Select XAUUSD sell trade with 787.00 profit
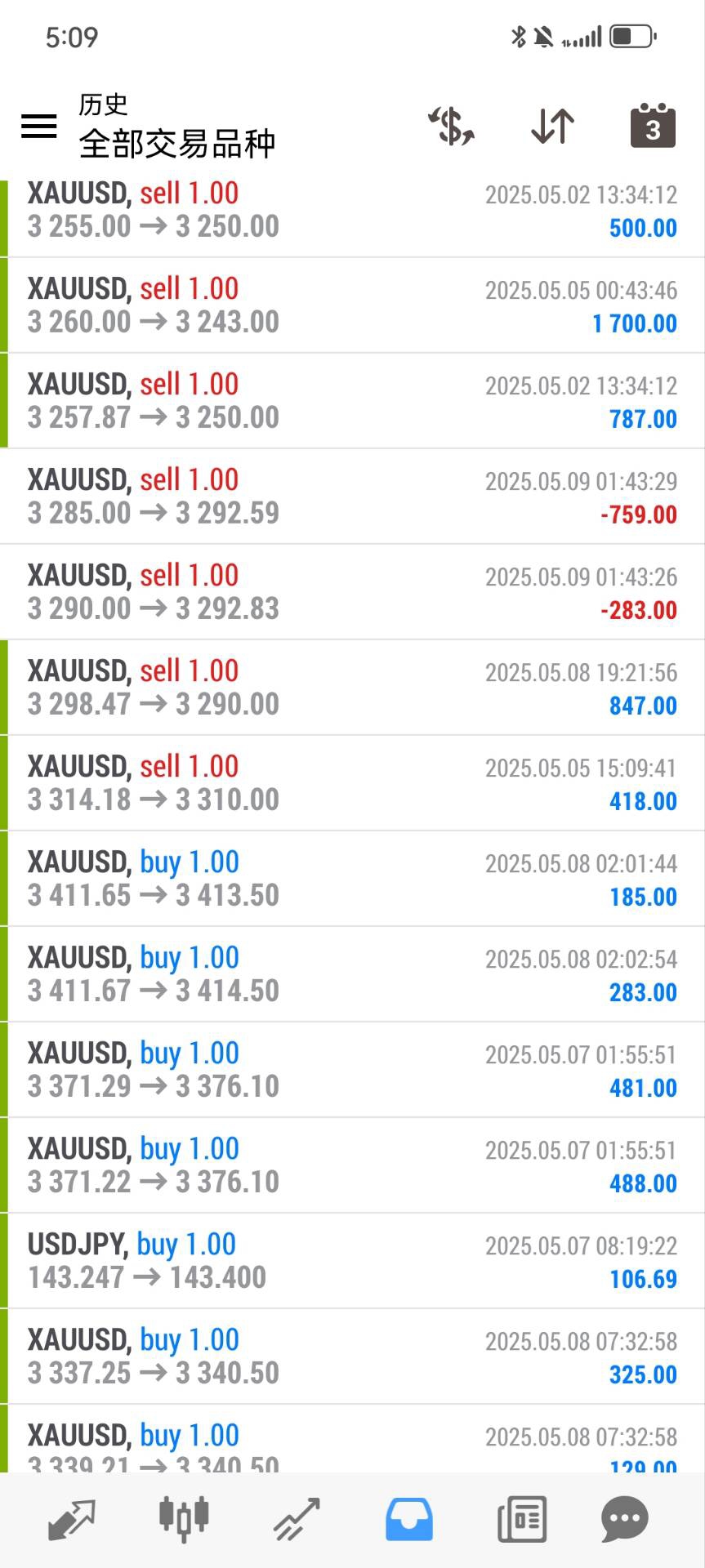This screenshot has height=1568, width=705. pyautogui.click(x=352, y=401)
